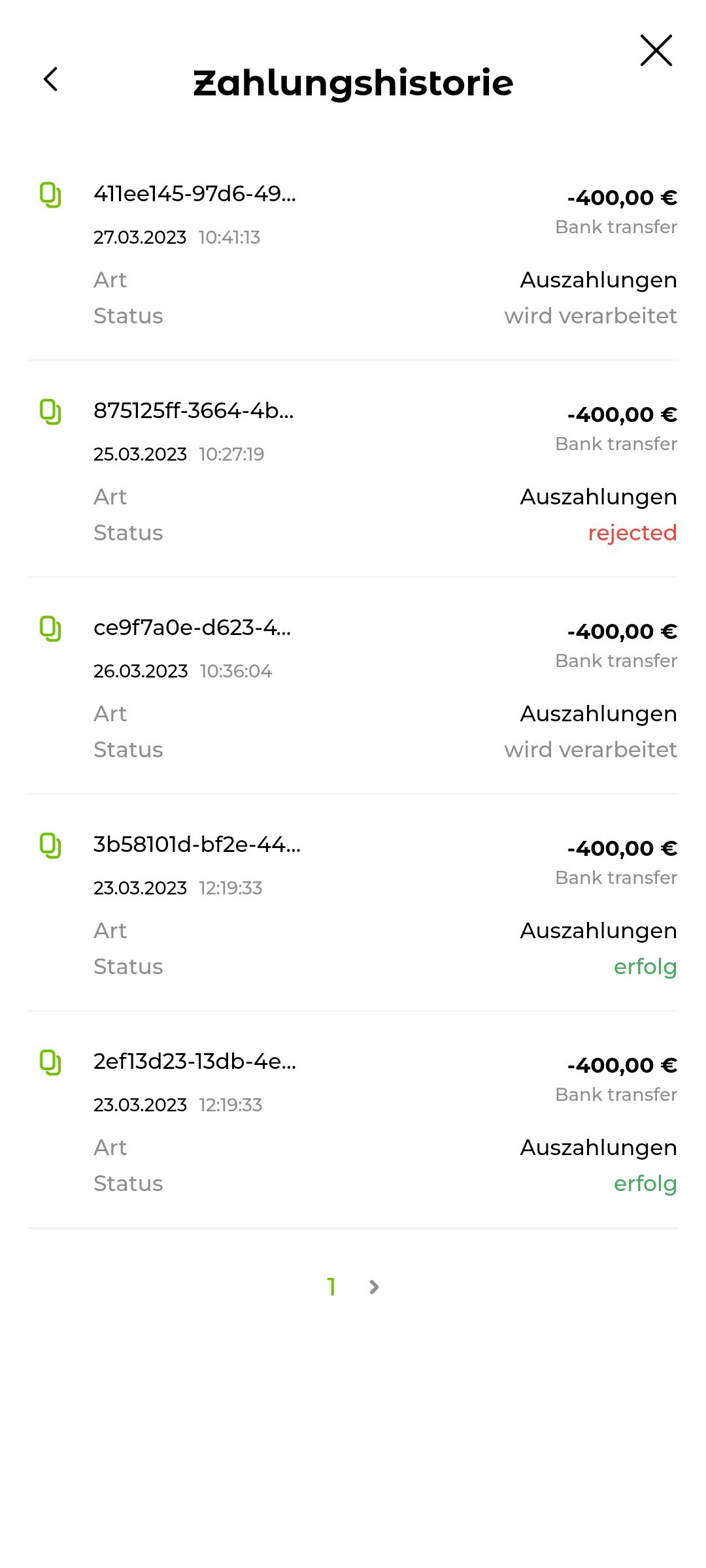Select page 1 in the pagination

click(332, 1287)
